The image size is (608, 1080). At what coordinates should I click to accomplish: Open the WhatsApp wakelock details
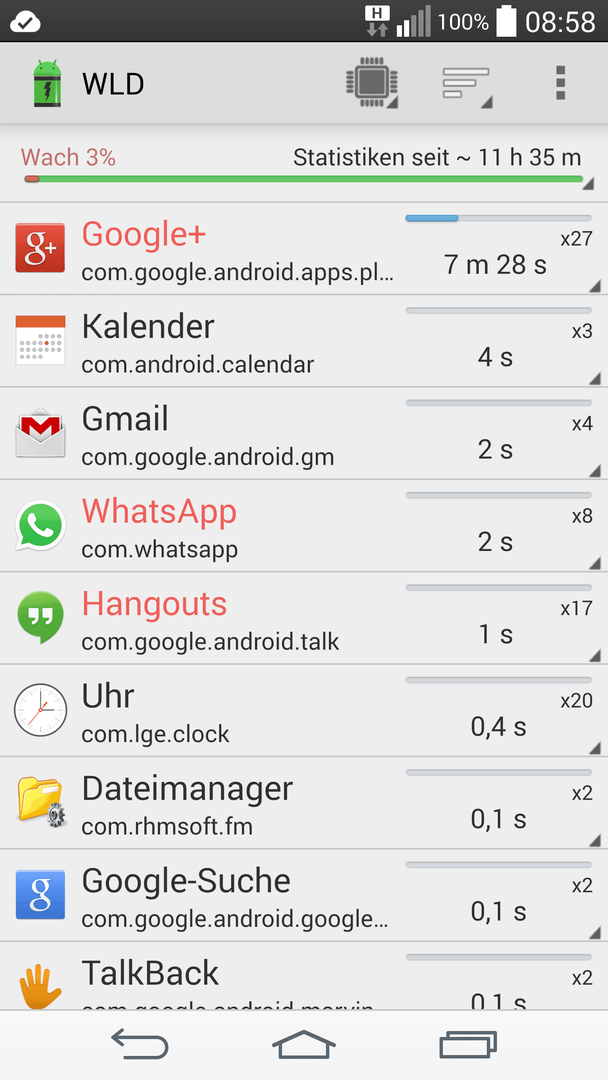(x=304, y=526)
